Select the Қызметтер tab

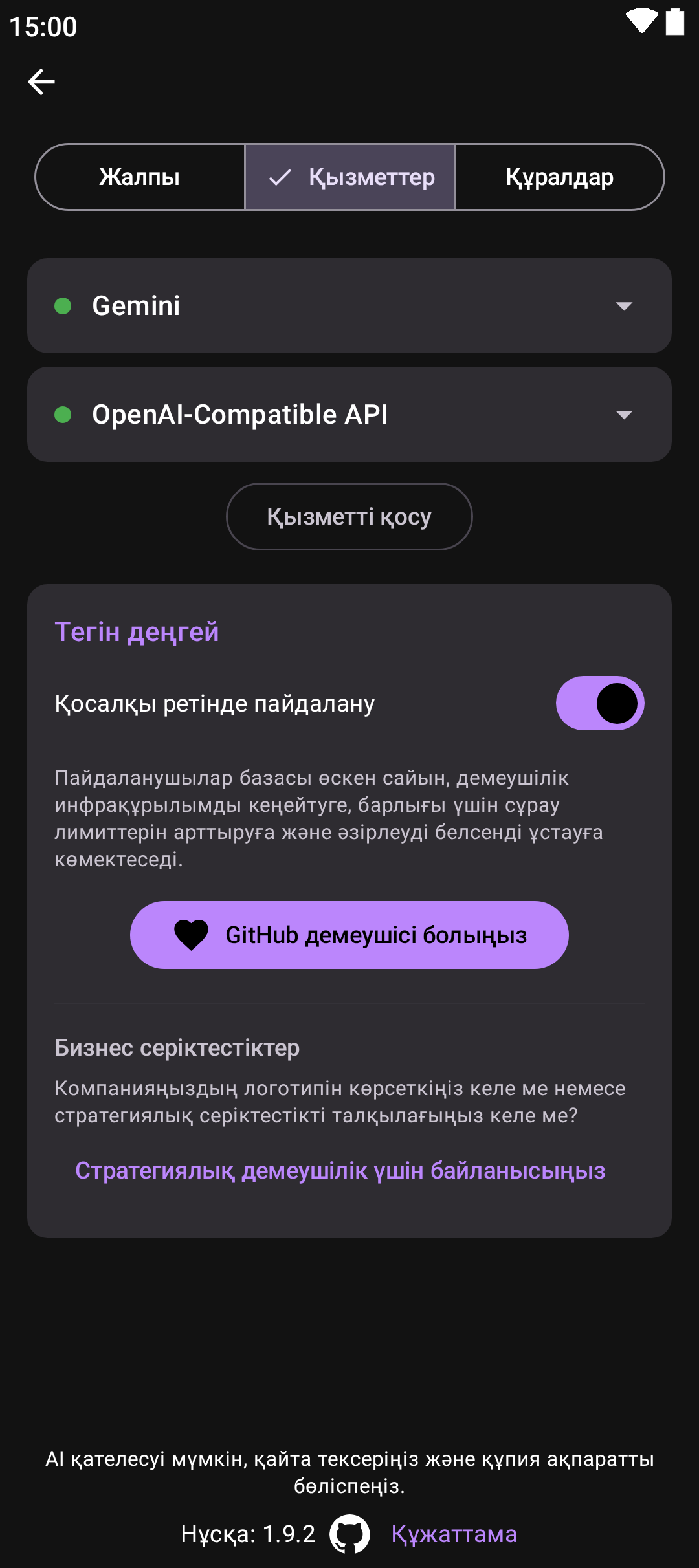[350, 177]
